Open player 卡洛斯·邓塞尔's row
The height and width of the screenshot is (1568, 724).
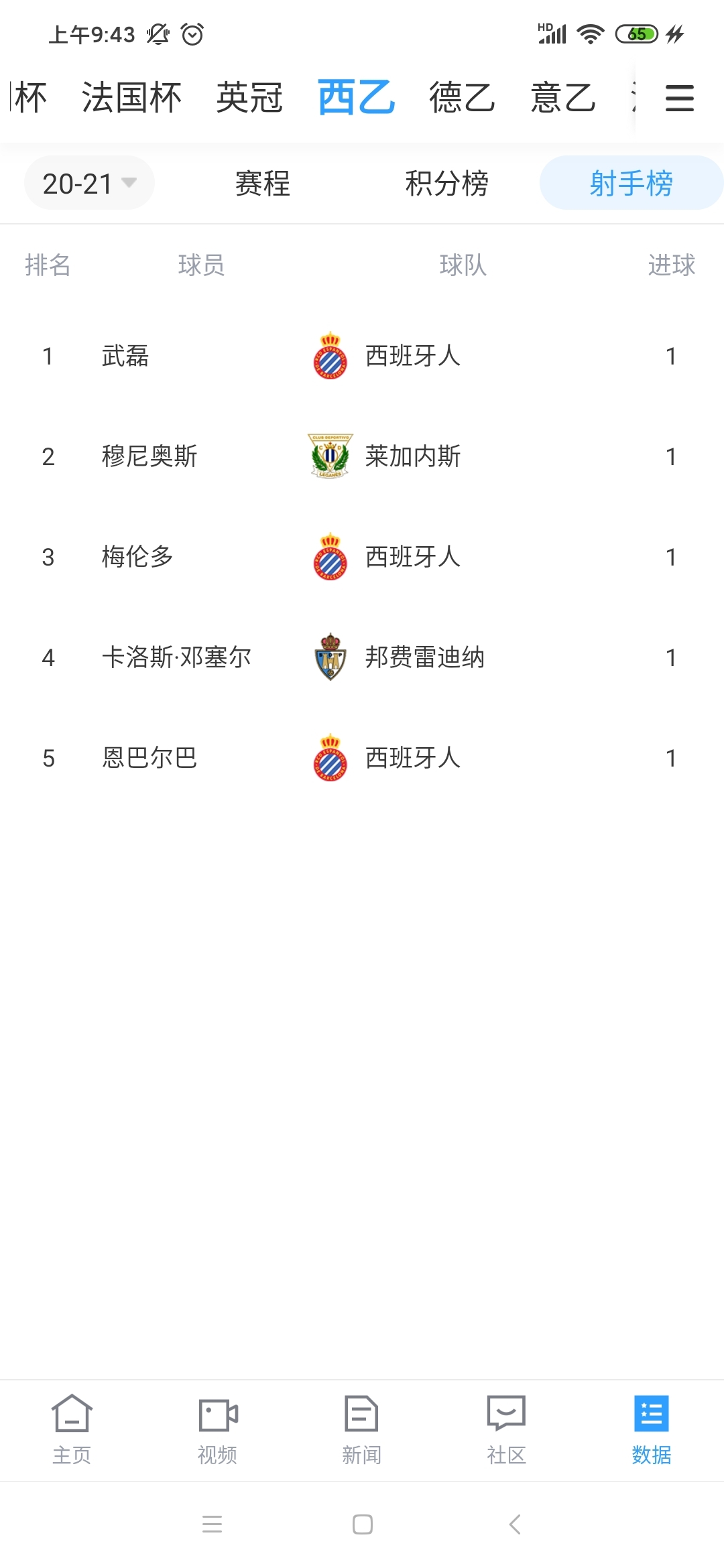point(362,657)
